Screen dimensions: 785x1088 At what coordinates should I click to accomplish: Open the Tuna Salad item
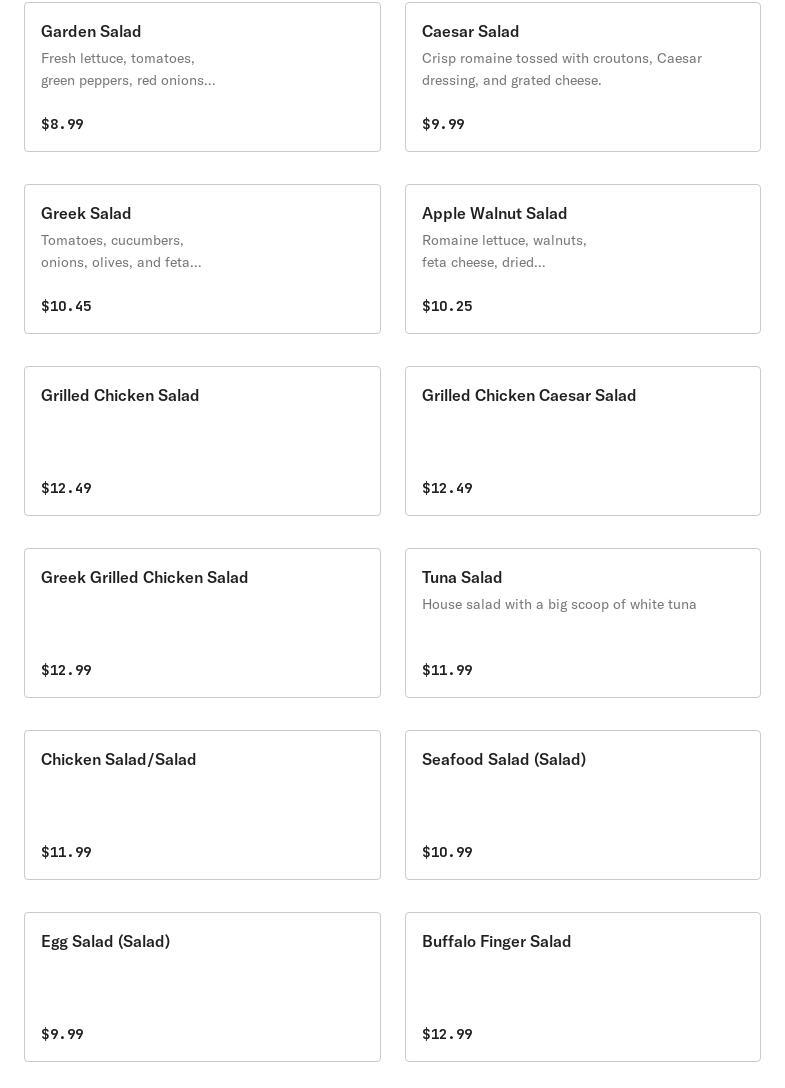pyautogui.click(x=582, y=623)
